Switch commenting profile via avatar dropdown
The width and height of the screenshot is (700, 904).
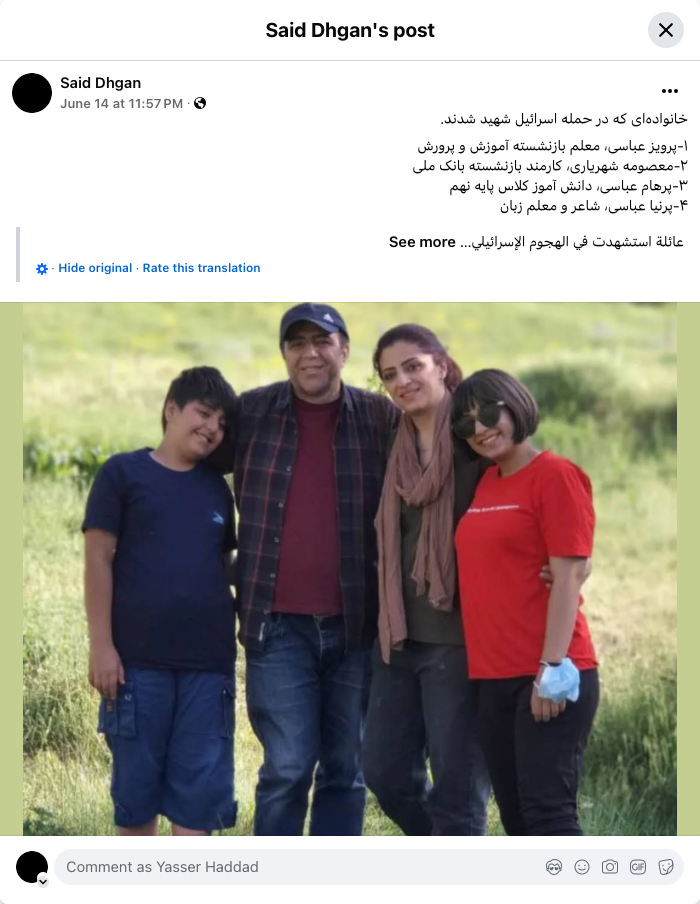coord(42,880)
